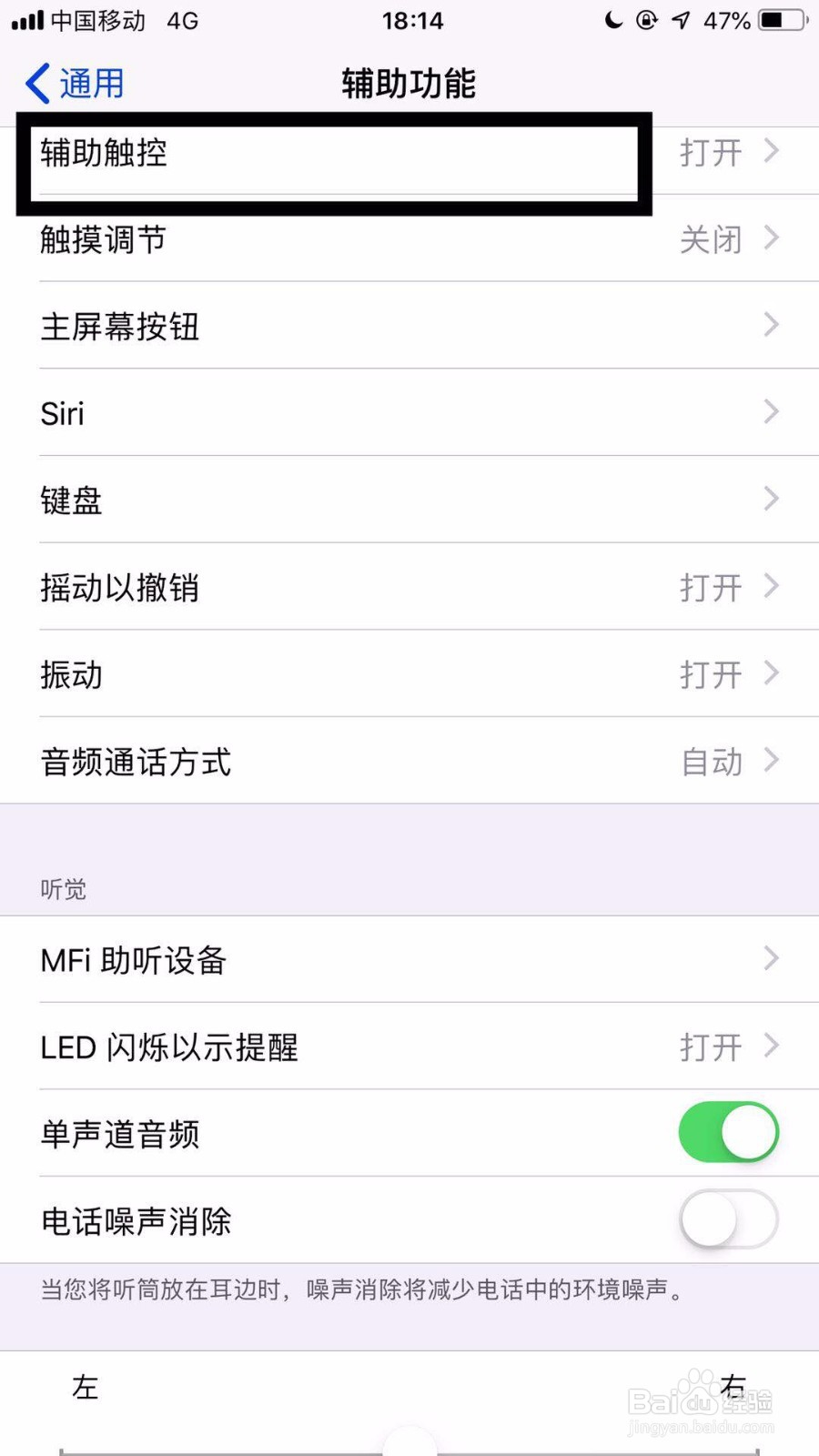Adjust the 左/右 audio balance slider
This screenshot has height=1456, width=819.
coord(409,1449)
